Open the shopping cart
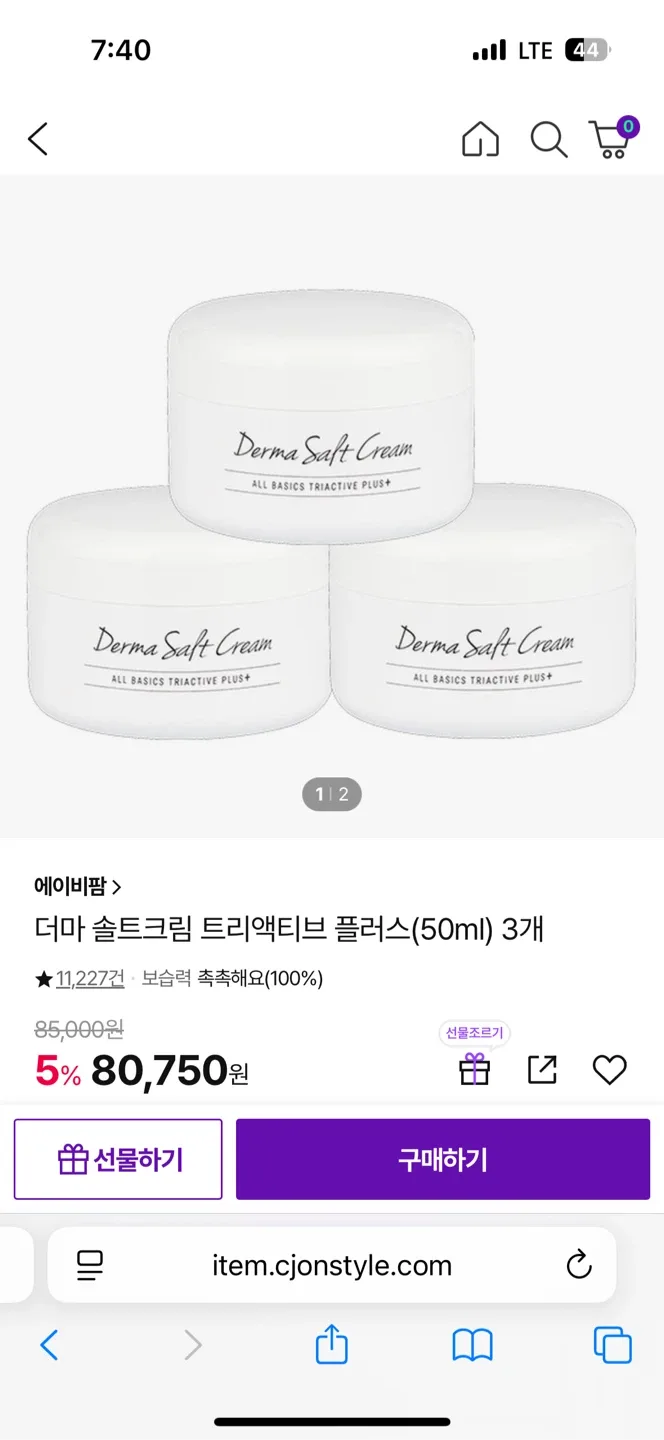 (x=611, y=139)
